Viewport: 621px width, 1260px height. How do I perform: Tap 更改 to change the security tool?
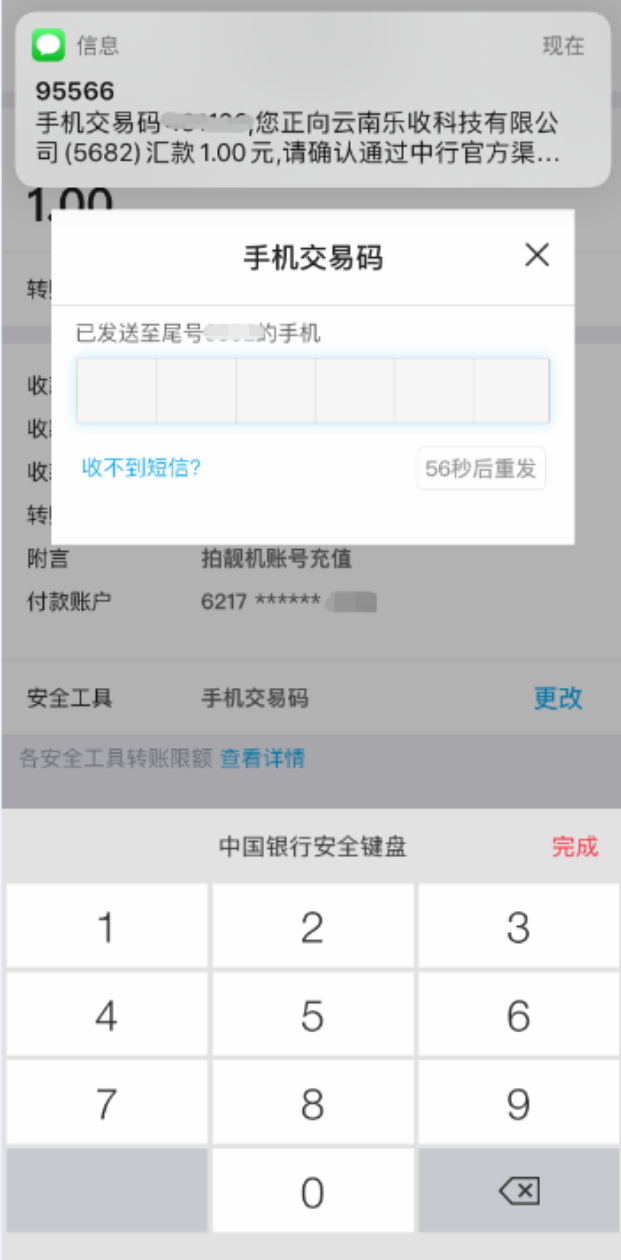click(557, 698)
